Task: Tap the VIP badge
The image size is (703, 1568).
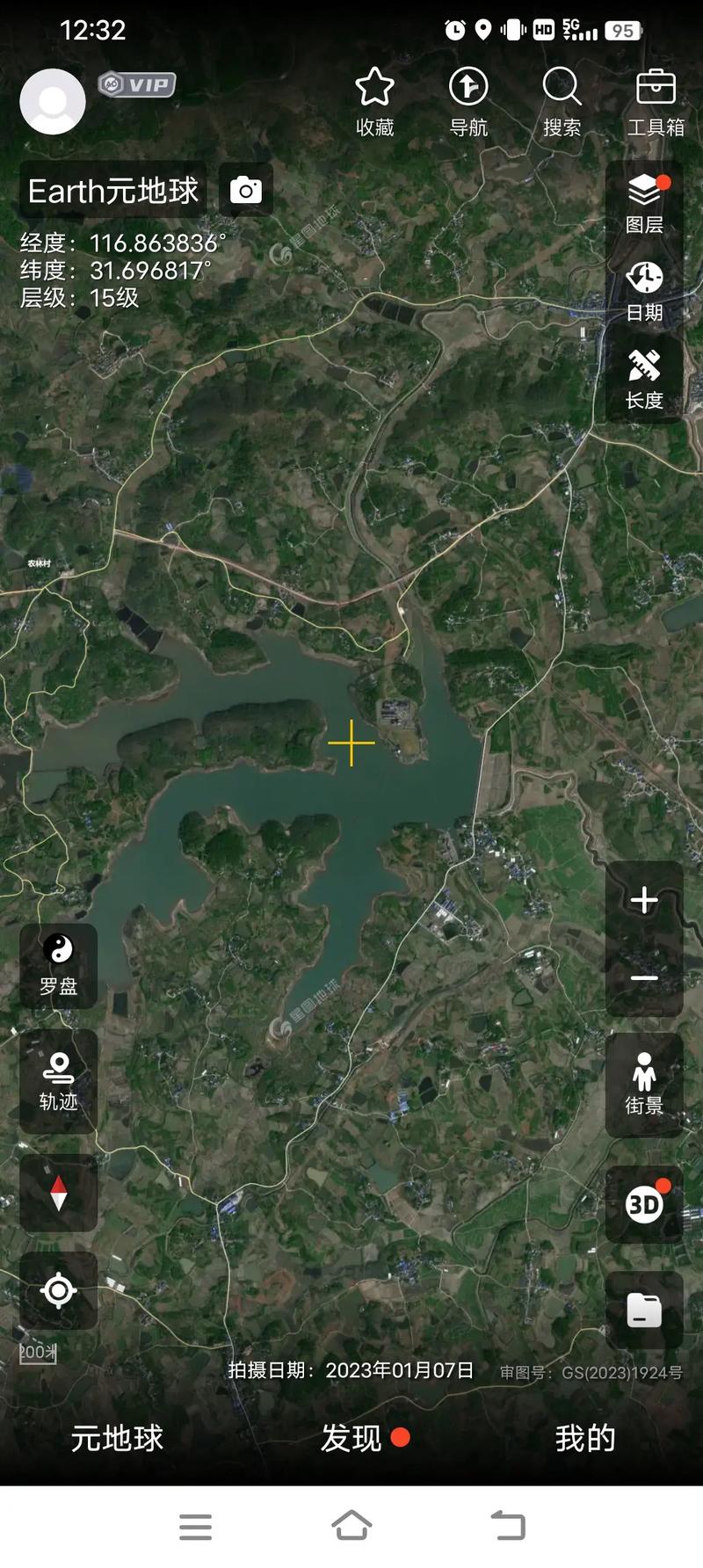Action: (x=137, y=84)
